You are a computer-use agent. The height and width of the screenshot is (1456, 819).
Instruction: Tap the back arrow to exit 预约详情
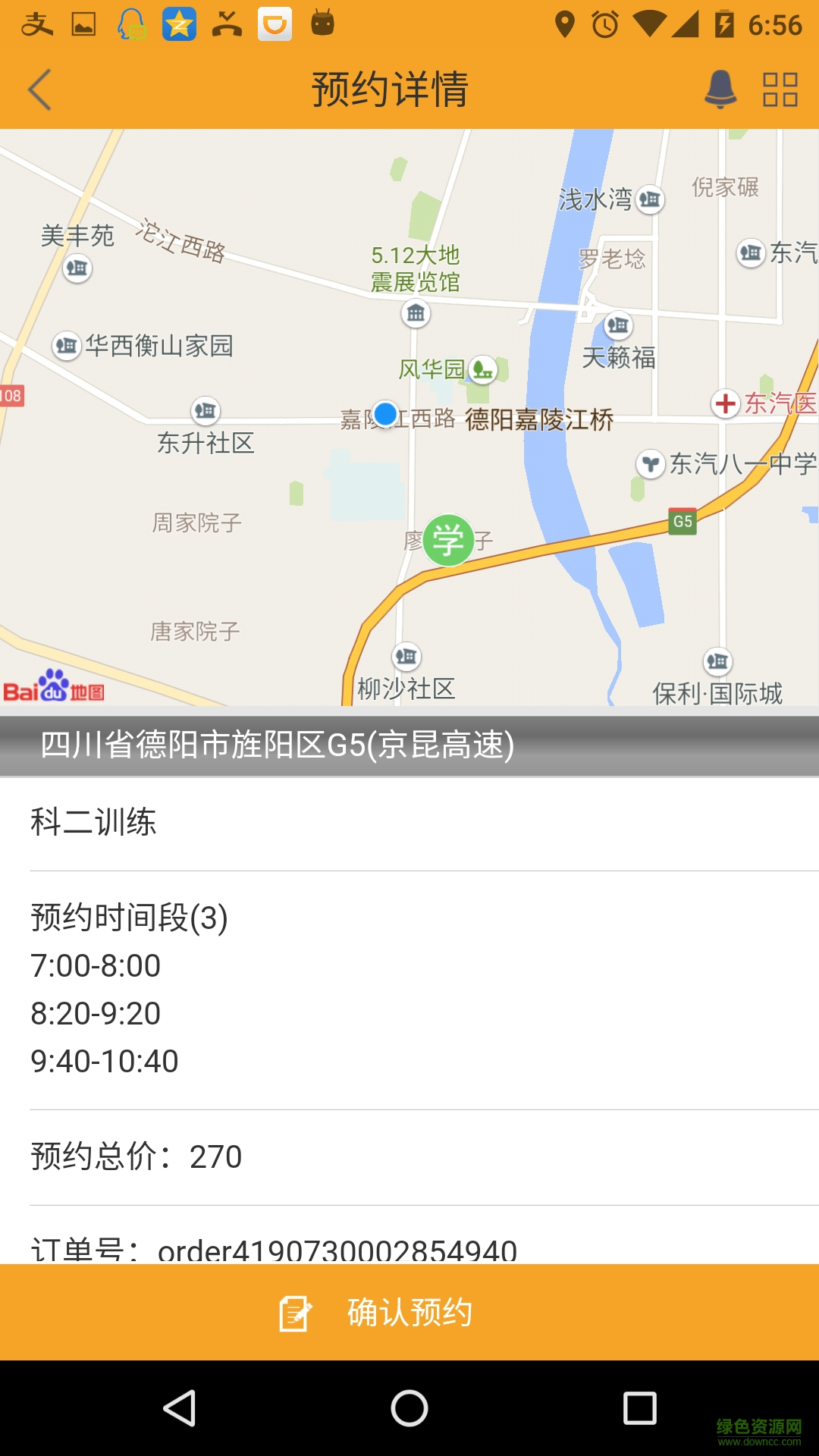(38, 89)
